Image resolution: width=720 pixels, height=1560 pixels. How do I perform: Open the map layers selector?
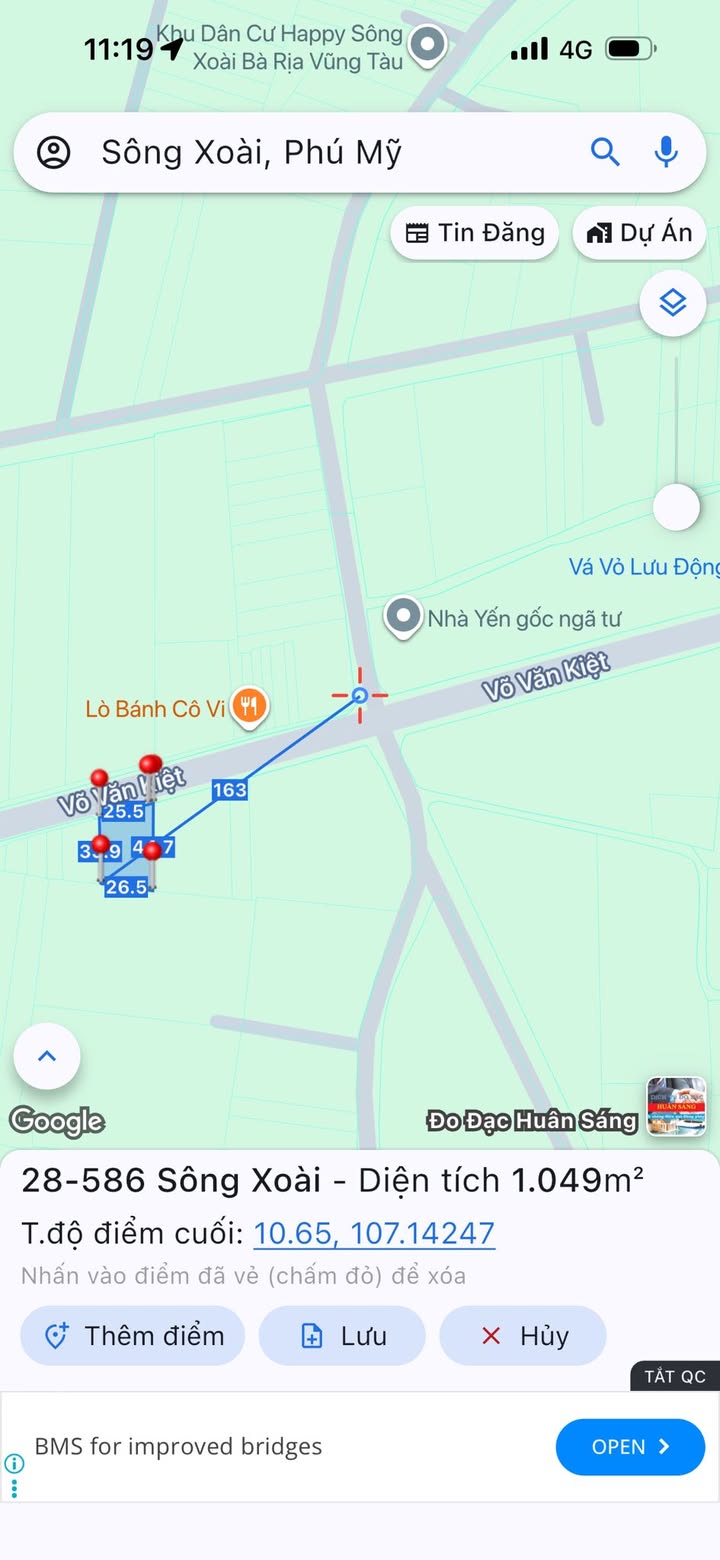coord(673,302)
